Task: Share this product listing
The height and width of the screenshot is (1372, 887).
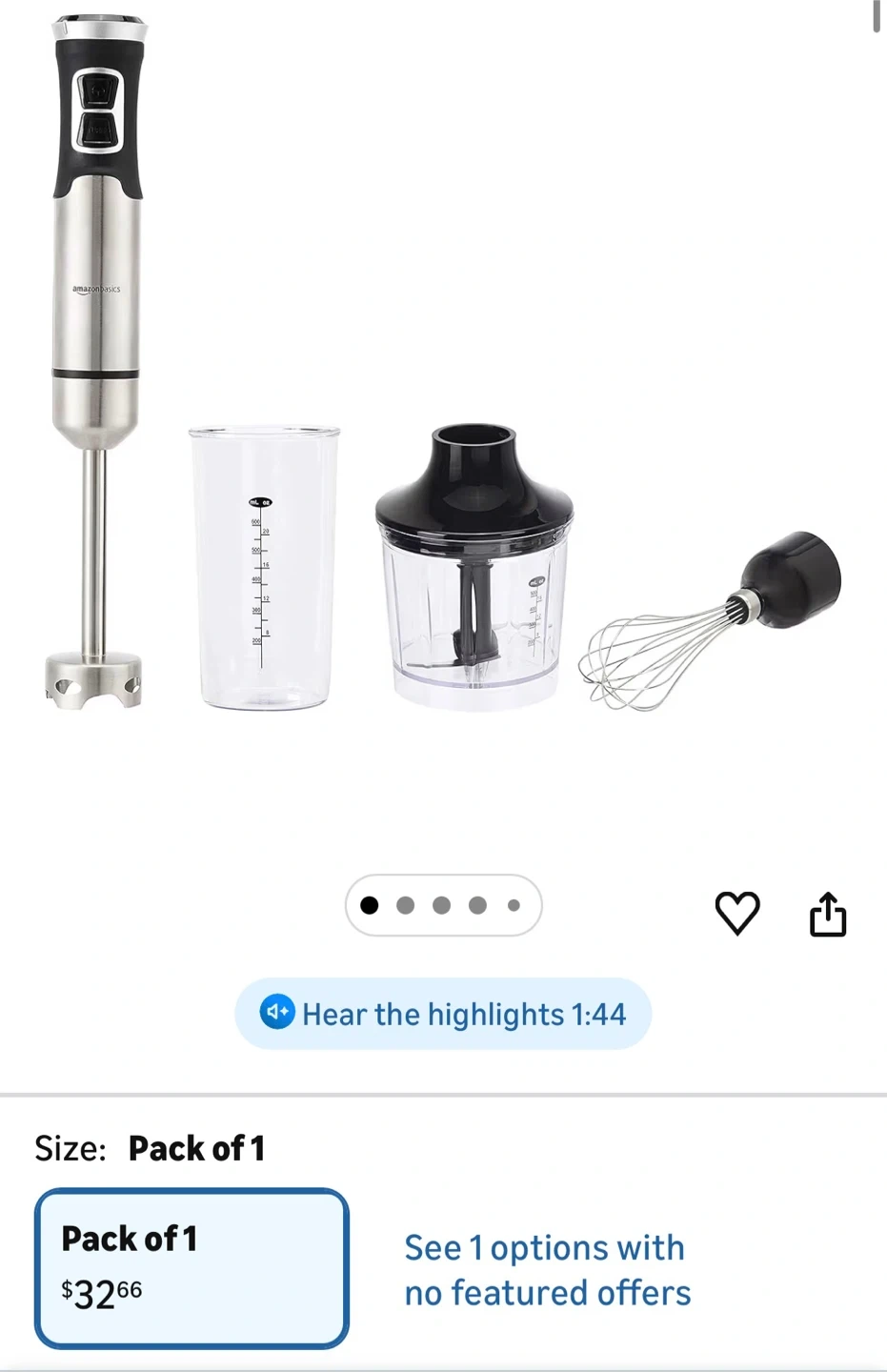Action: click(x=827, y=915)
